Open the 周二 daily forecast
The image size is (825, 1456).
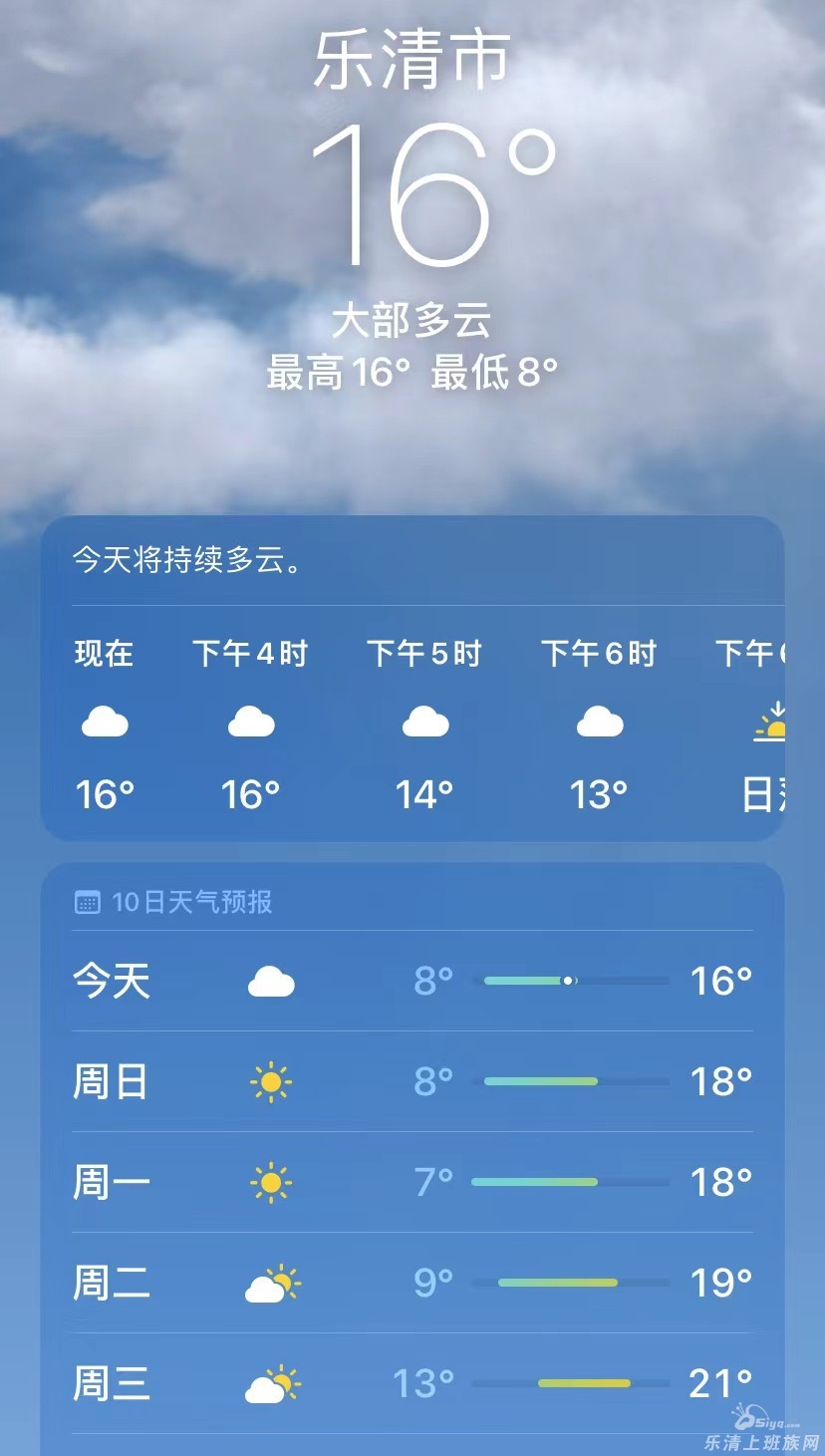pyautogui.click(x=412, y=1284)
